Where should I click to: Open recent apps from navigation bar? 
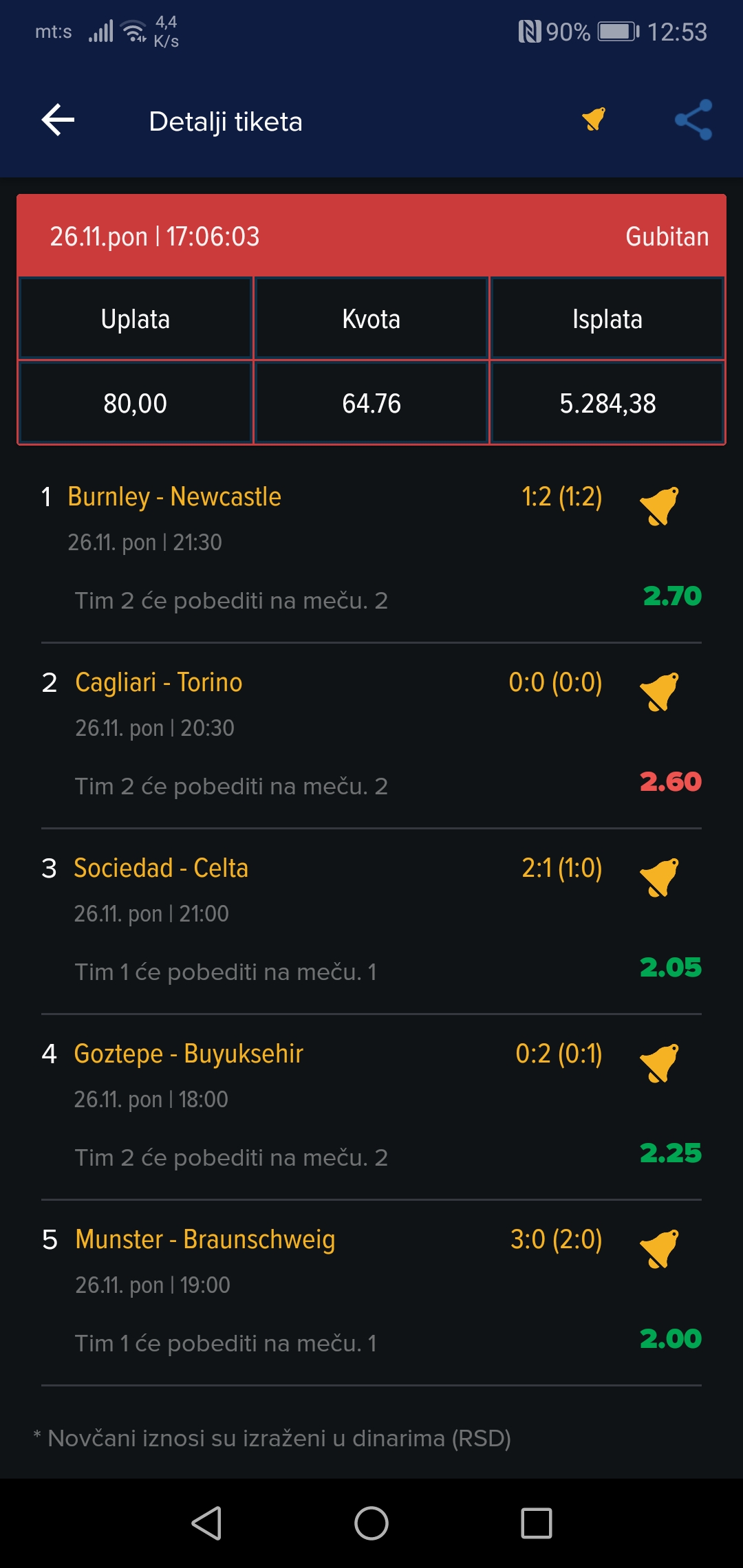537,1523
